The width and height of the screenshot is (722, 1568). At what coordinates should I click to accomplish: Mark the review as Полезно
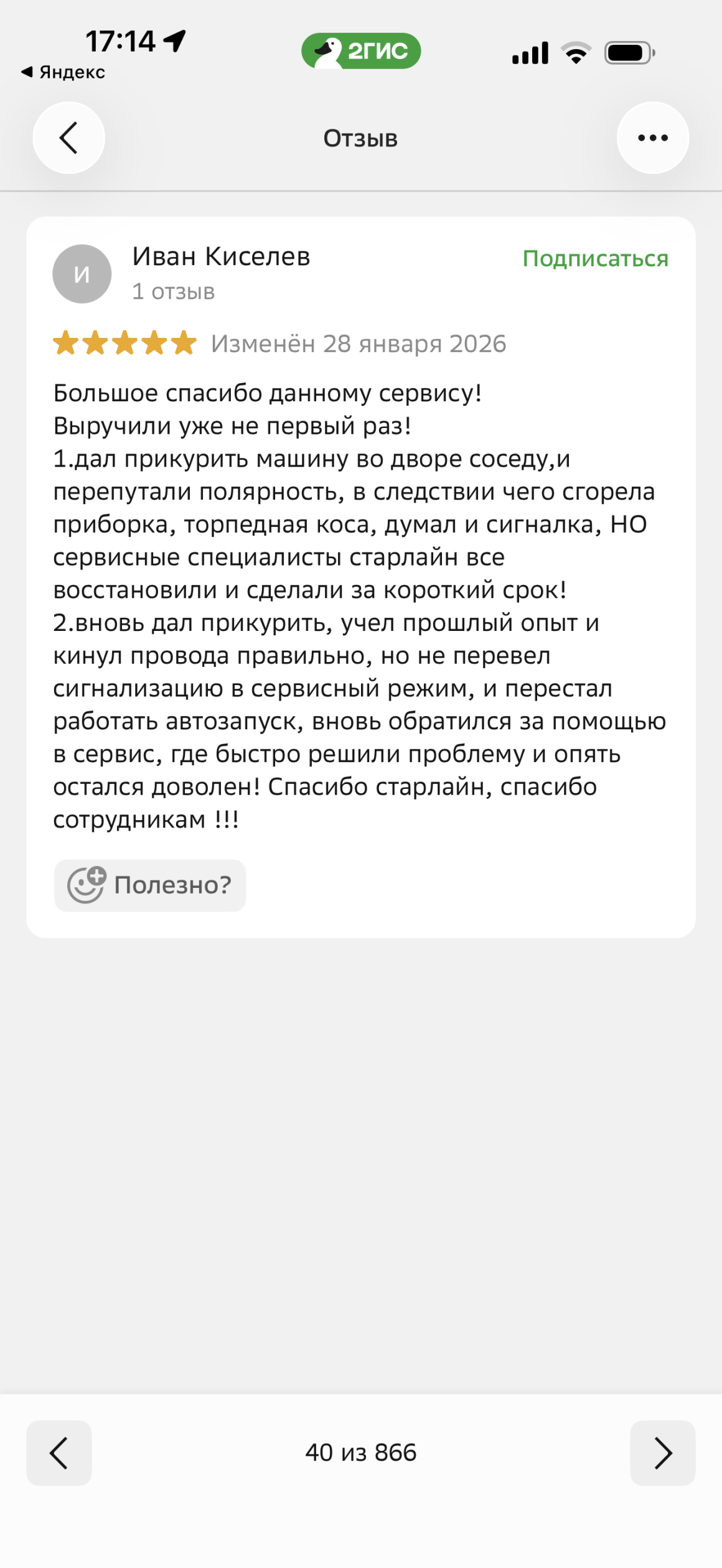pyautogui.click(x=150, y=885)
